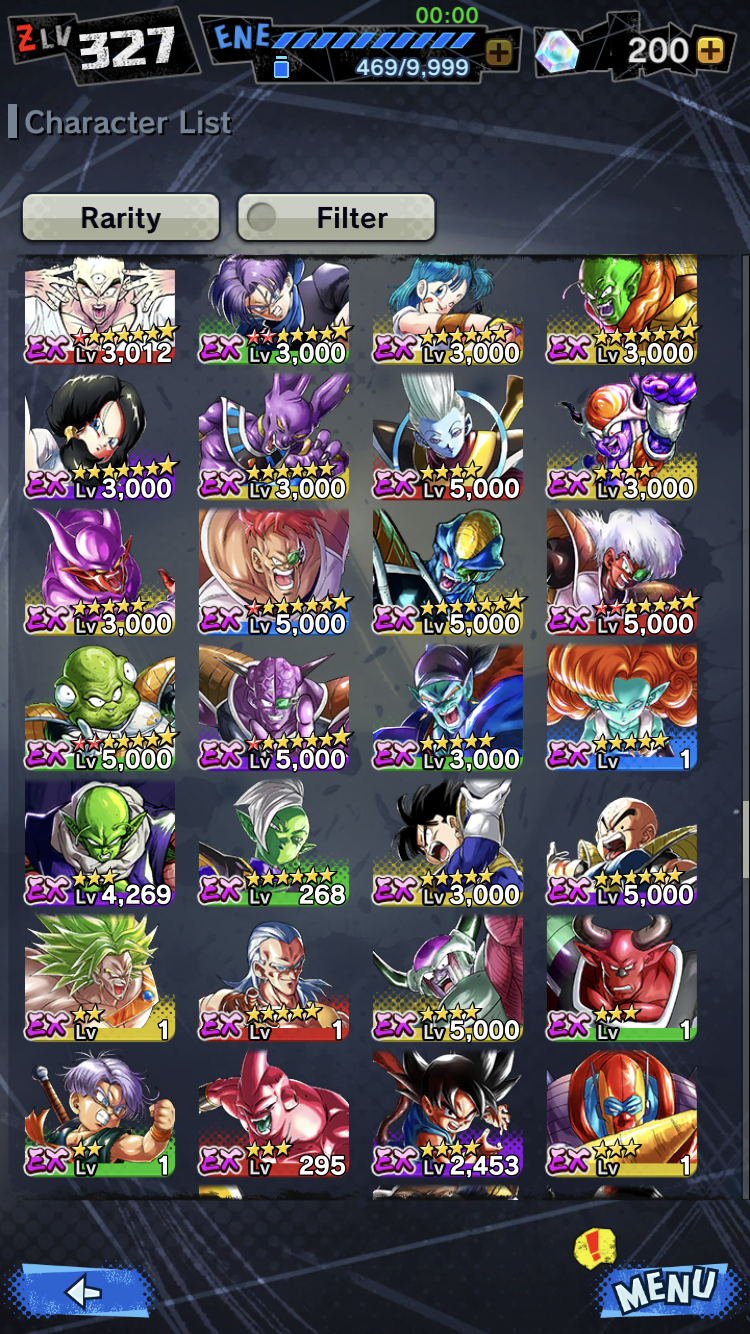
Task: Open the Filter options
Action: click(x=336, y=217)
